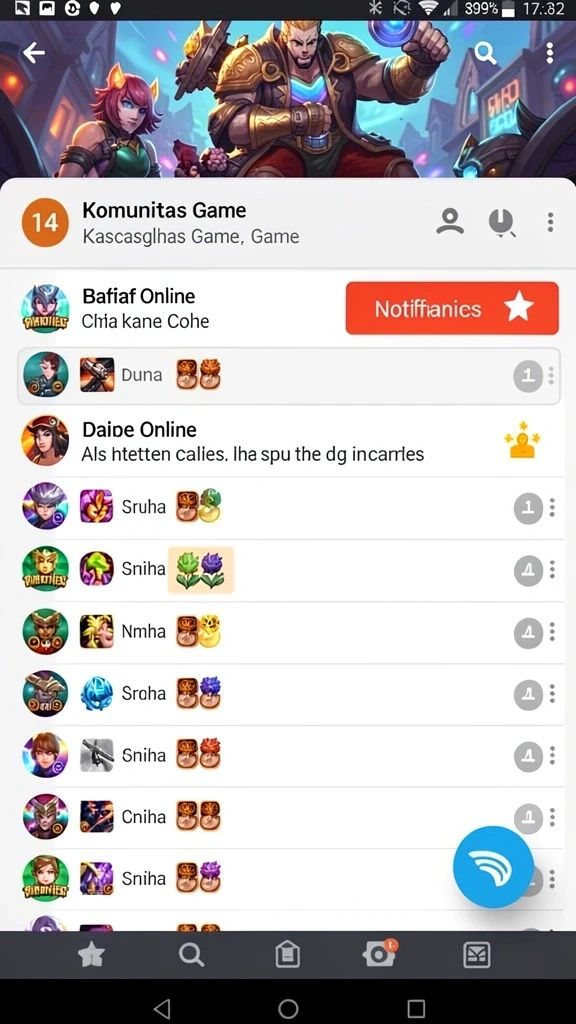
Task: Open the camera tab in bottom bar
Action: pos(379,954)
